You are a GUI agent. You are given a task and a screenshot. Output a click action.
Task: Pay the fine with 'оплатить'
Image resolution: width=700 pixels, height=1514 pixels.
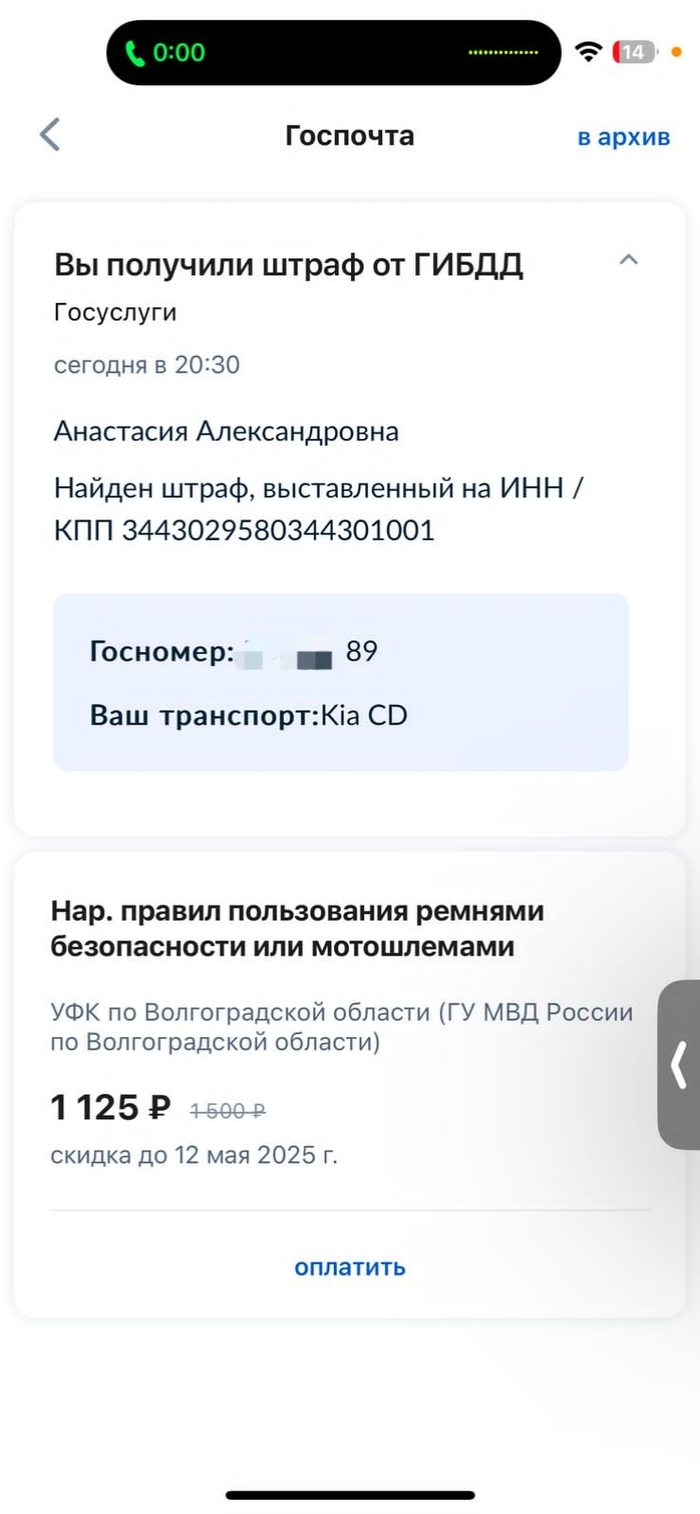coord(349,1267)
